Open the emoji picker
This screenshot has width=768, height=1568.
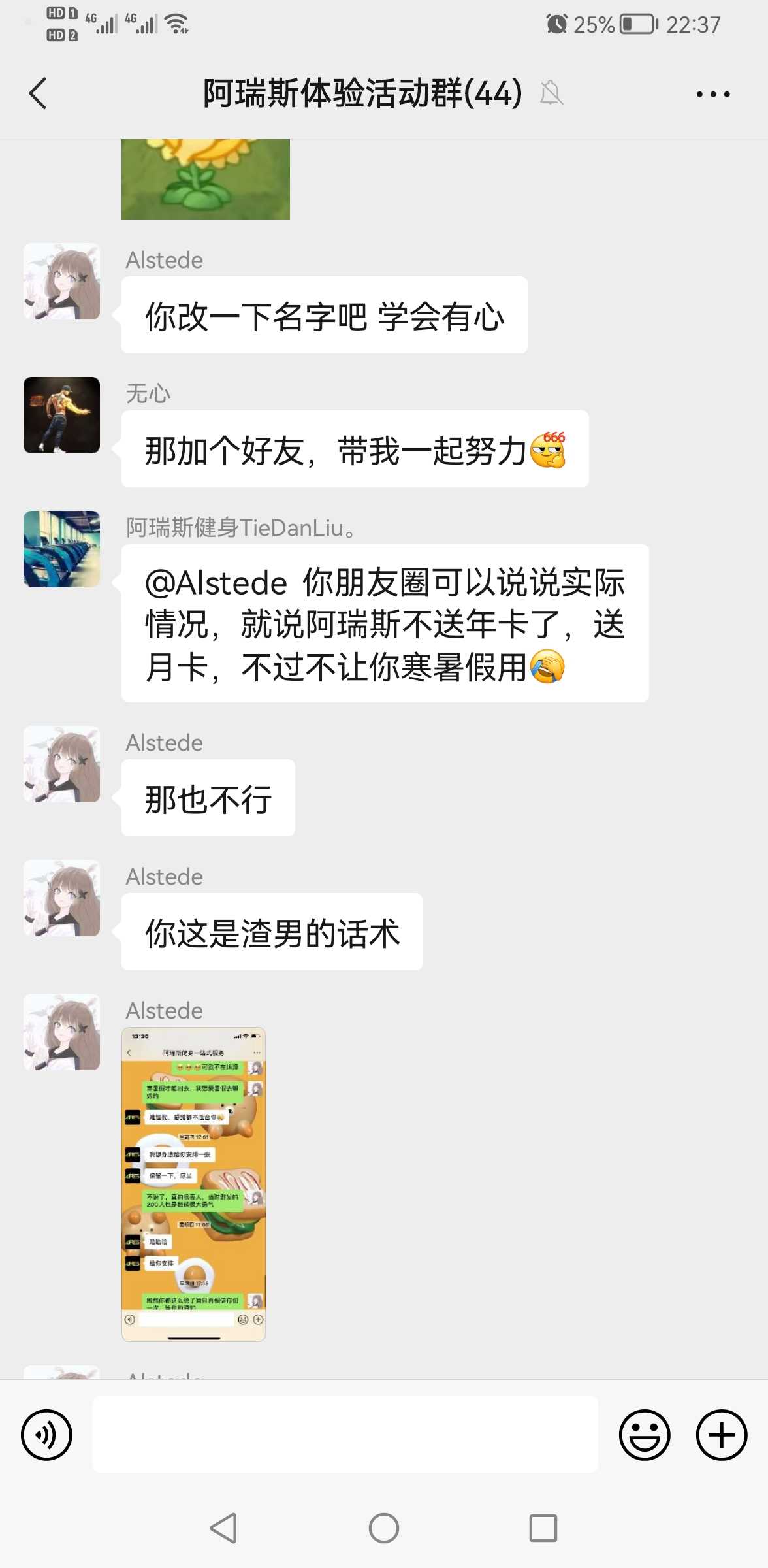pyautogui.click(x=644, y=1435)
